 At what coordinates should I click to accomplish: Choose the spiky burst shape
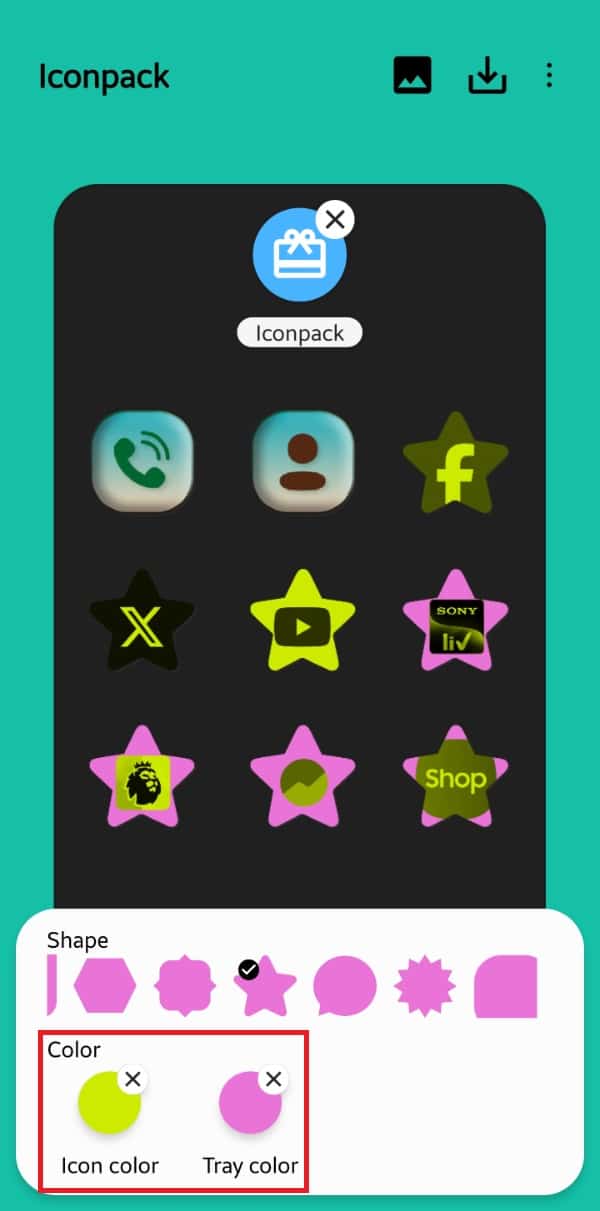[x=425, y=986]
